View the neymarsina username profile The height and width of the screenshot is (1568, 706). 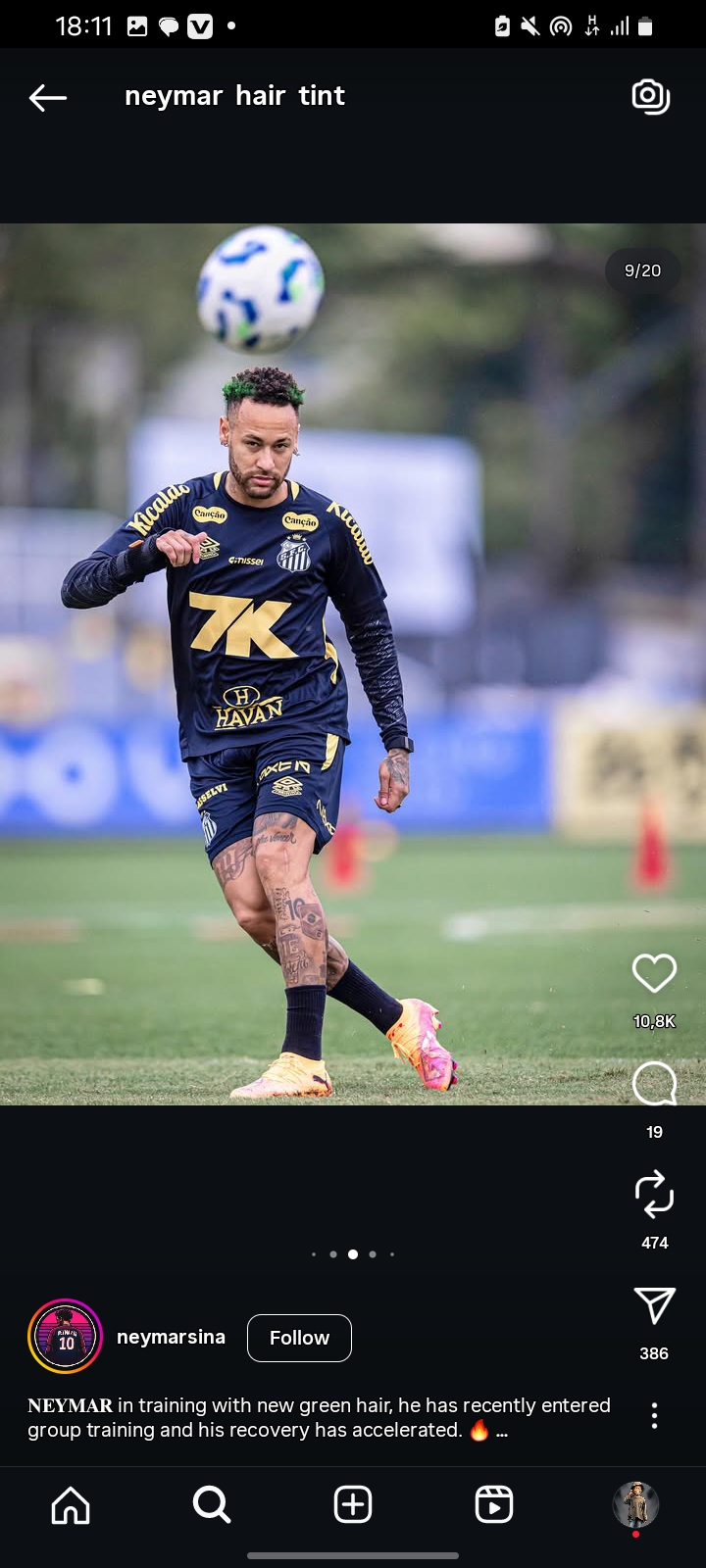coord(171,1337)
